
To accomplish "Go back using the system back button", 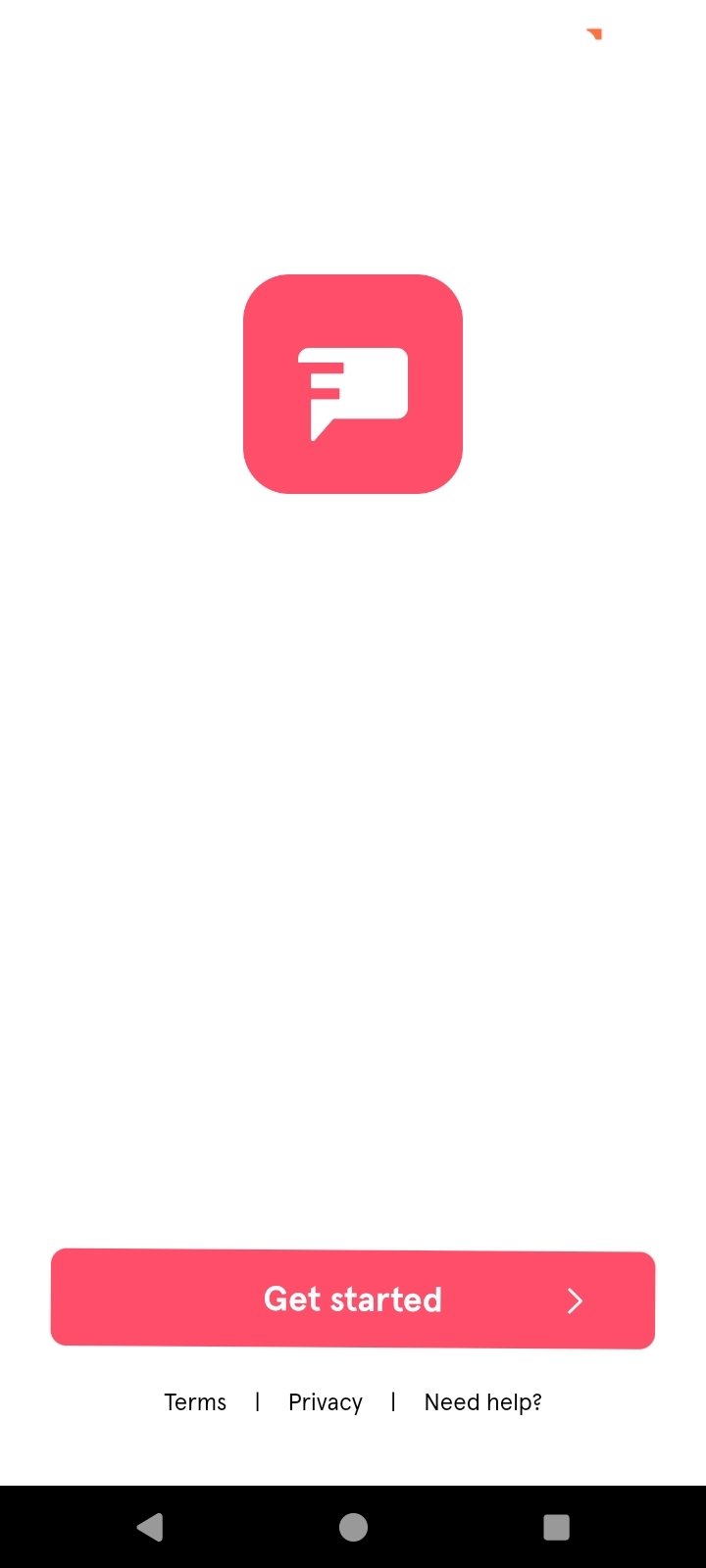I will [150, 1527].
